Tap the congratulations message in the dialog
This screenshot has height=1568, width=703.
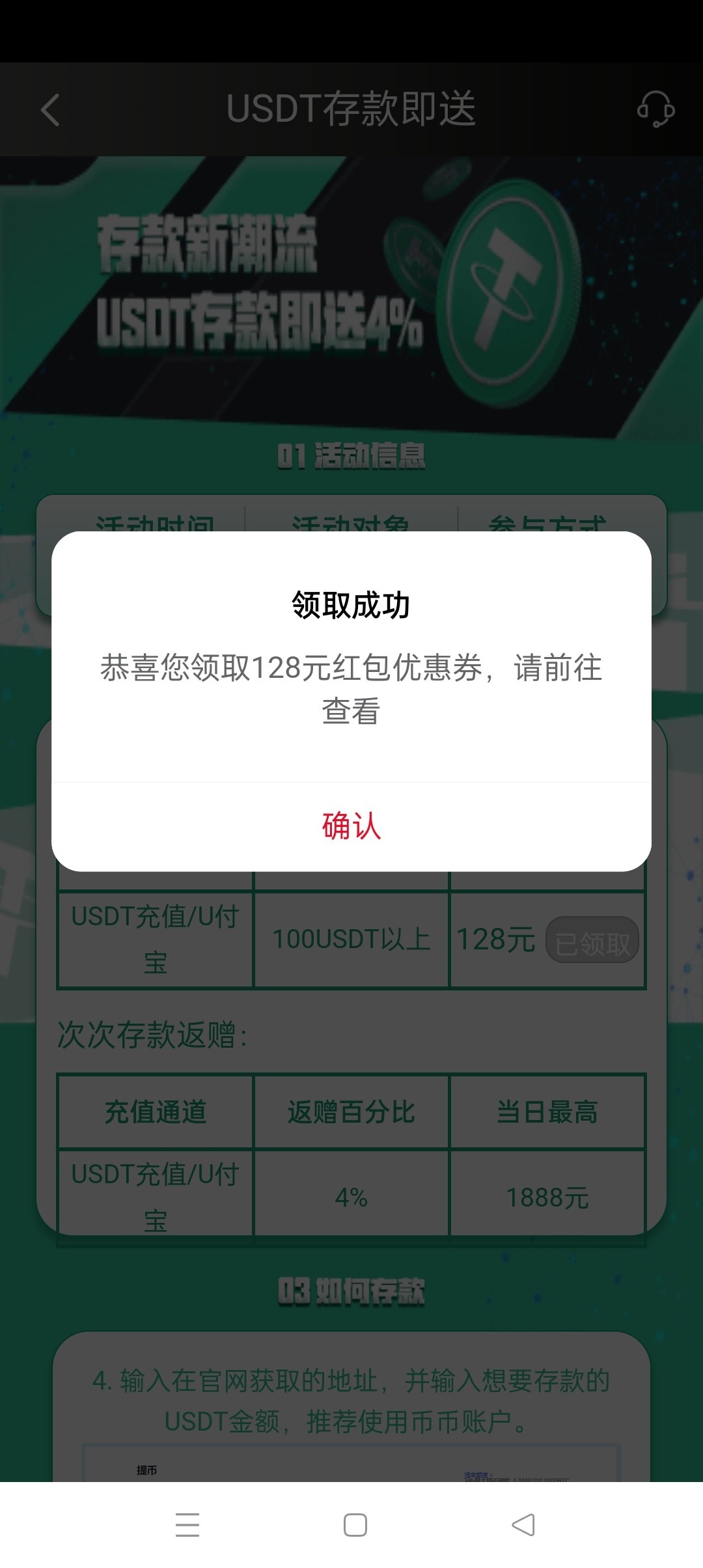pyautogui.click(x=351, y=690)
